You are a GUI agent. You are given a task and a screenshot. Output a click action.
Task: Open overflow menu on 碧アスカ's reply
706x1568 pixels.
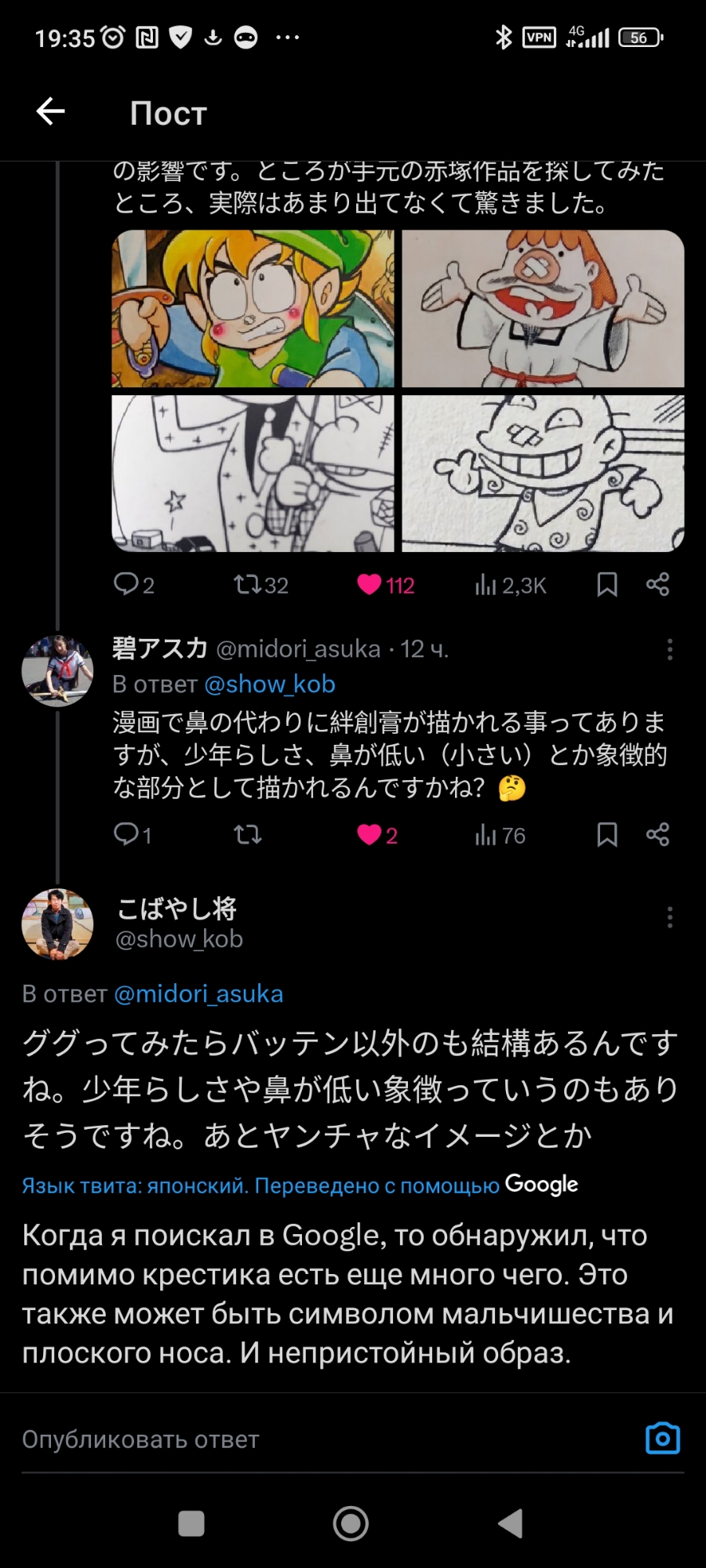tap(669, 649)
